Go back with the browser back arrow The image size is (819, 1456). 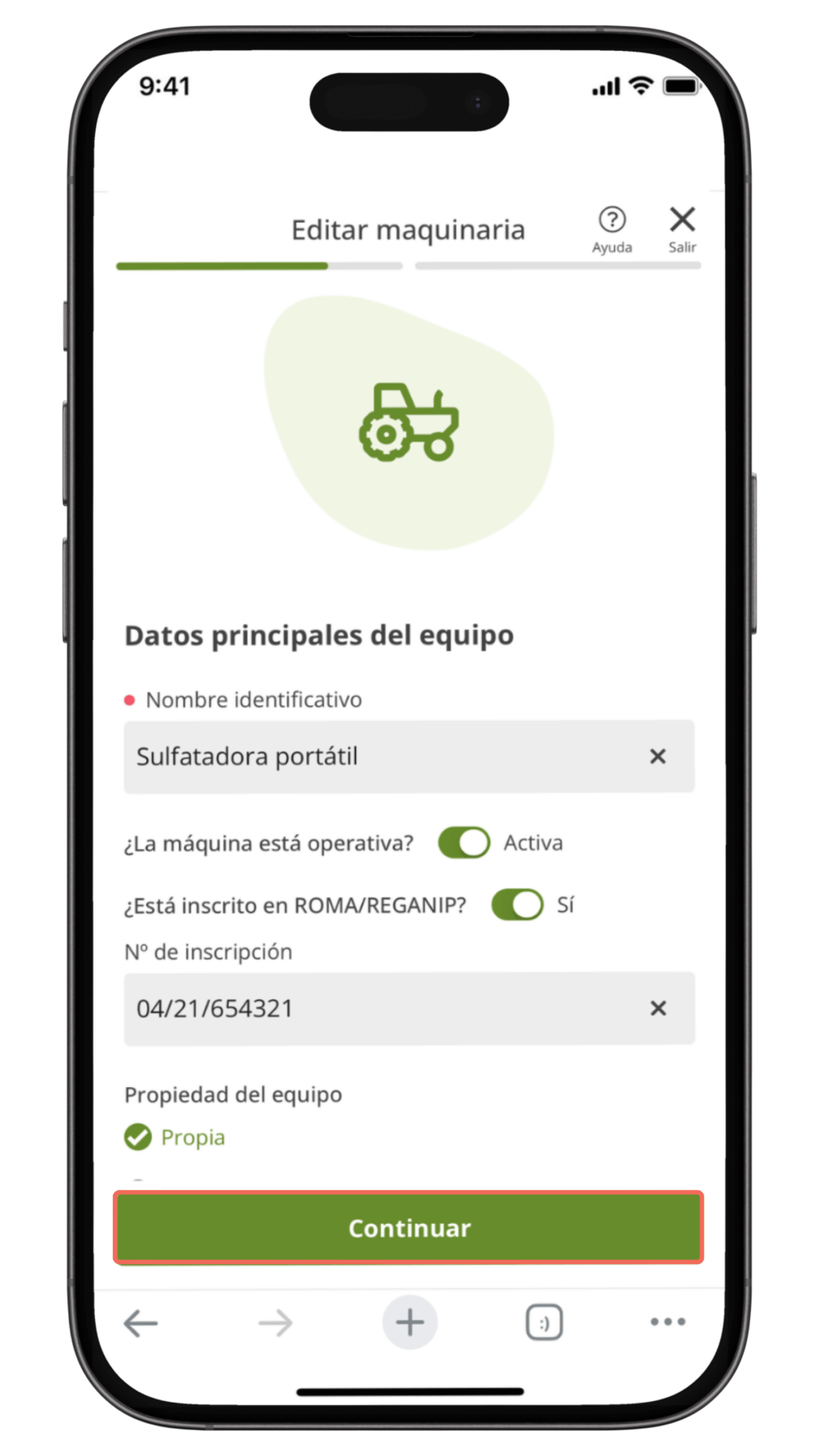tap(140, 1322)
